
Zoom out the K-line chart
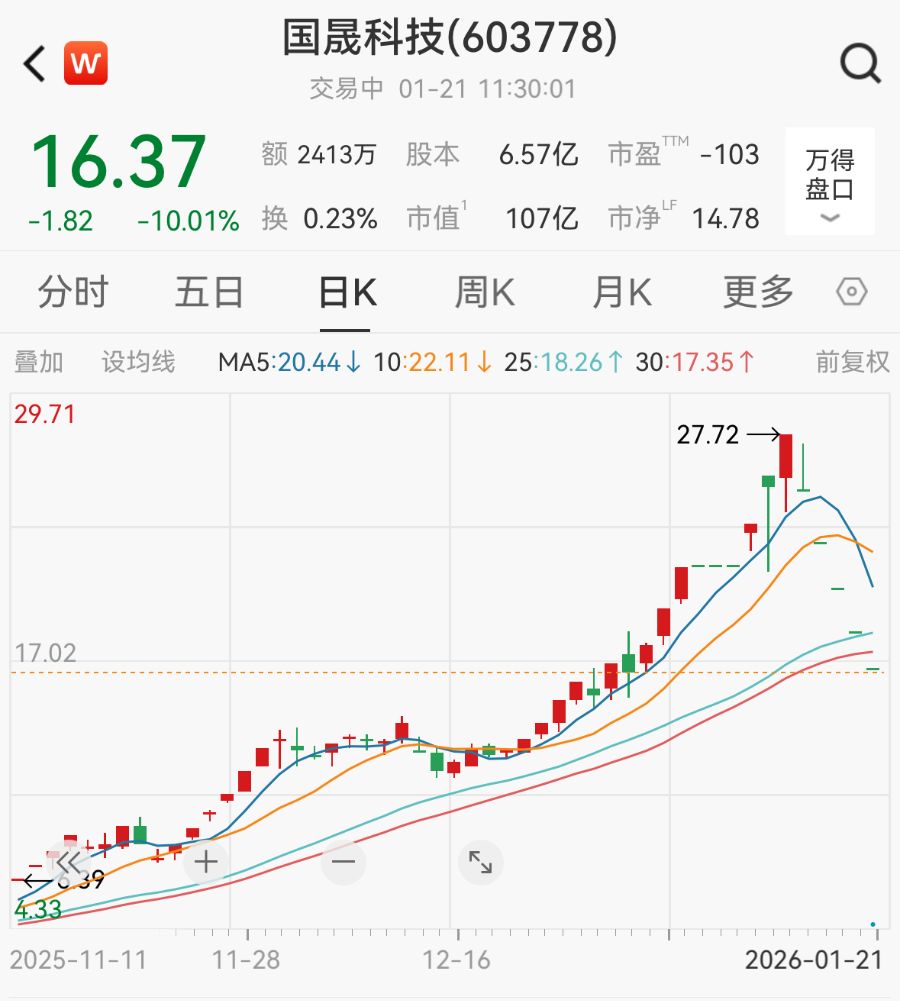343,862
